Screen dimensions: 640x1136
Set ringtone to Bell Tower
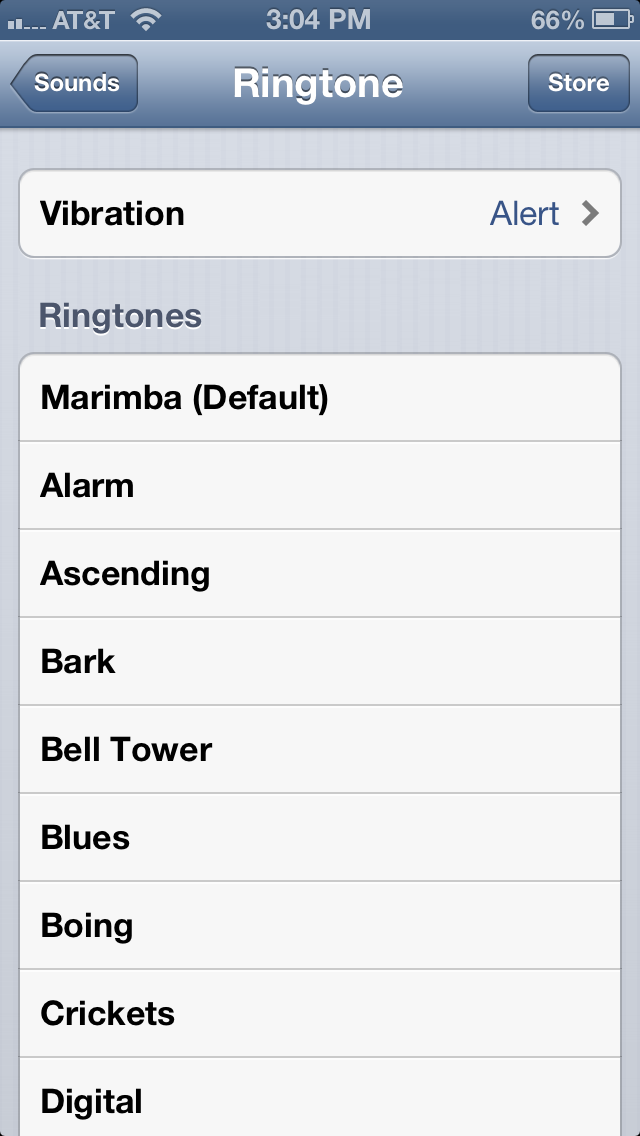pos(320,749)
